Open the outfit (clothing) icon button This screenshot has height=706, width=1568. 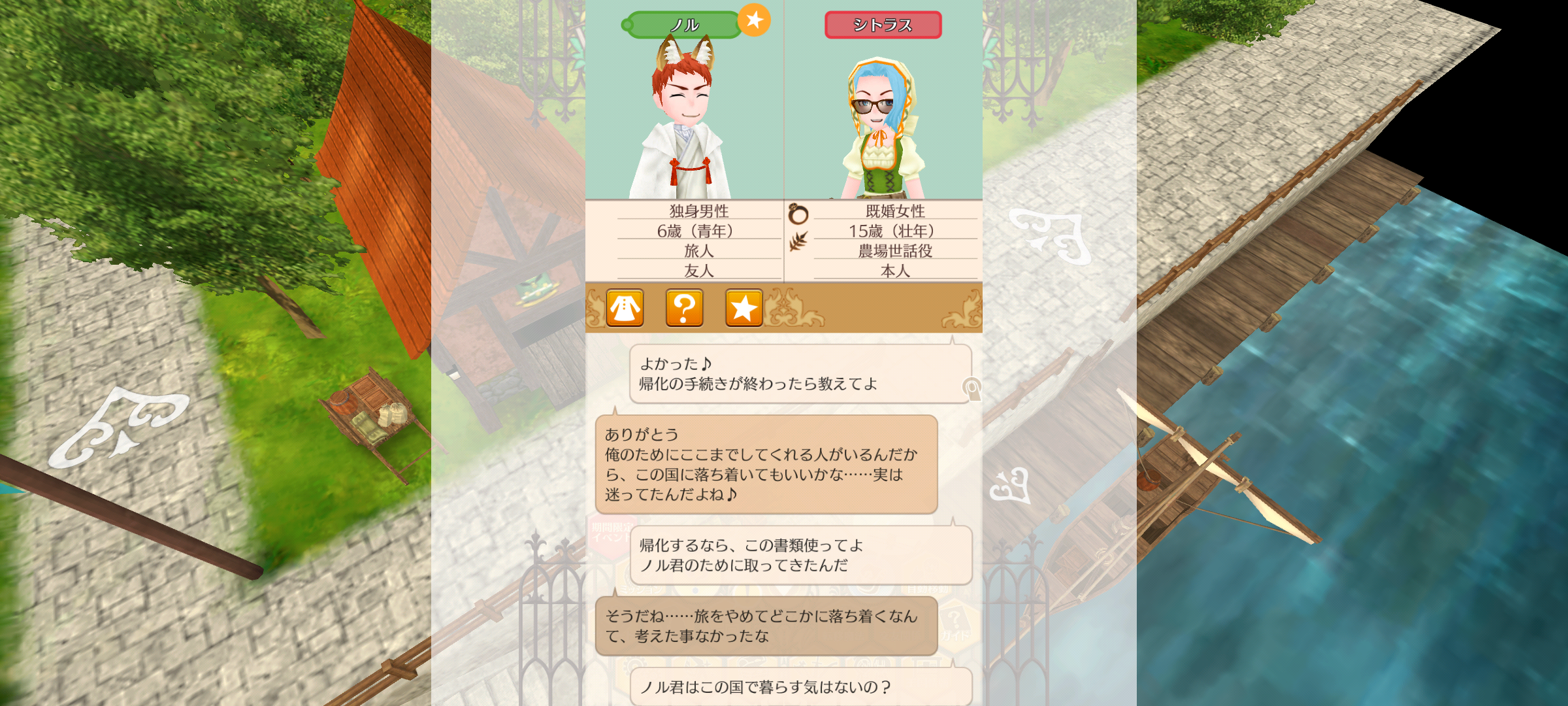pyautogui.click(x=625, y=308)
